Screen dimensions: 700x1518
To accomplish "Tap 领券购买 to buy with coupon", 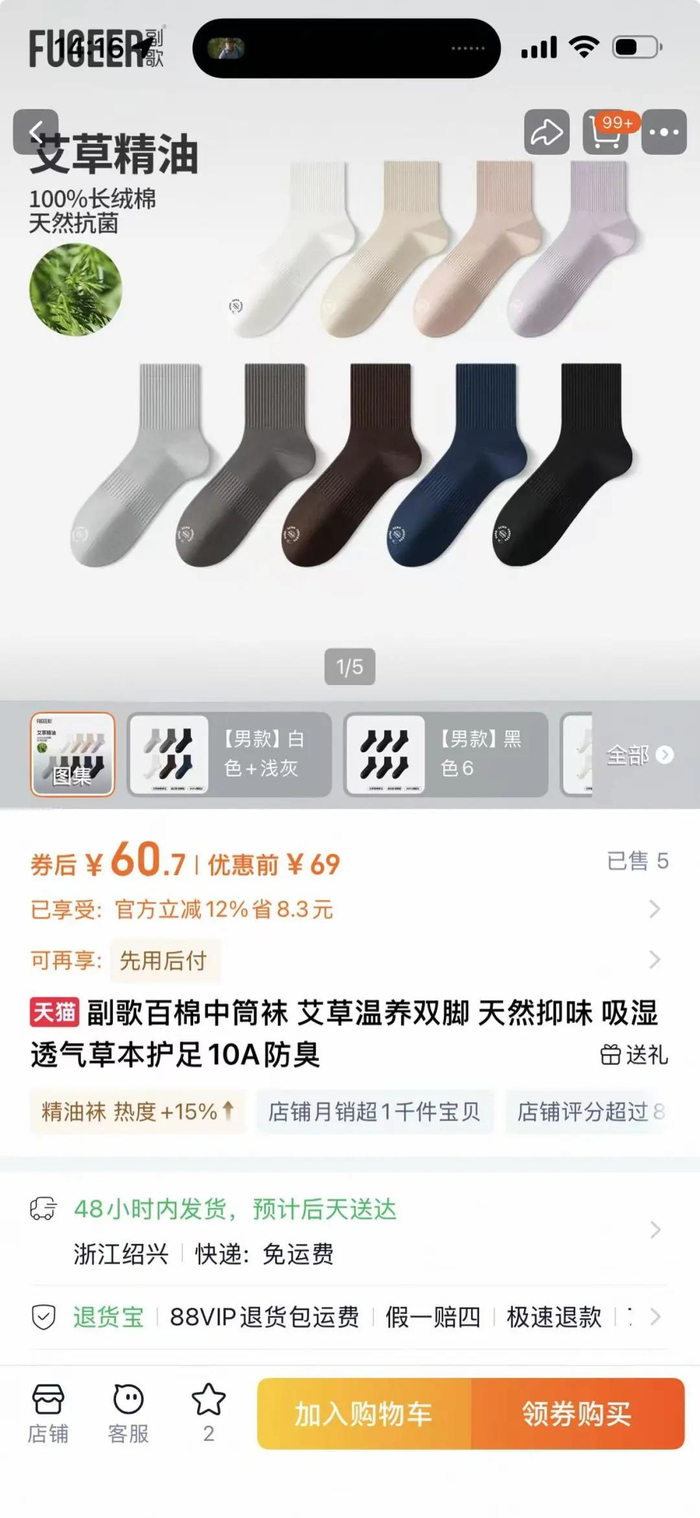I will [x=578, y=1414].
